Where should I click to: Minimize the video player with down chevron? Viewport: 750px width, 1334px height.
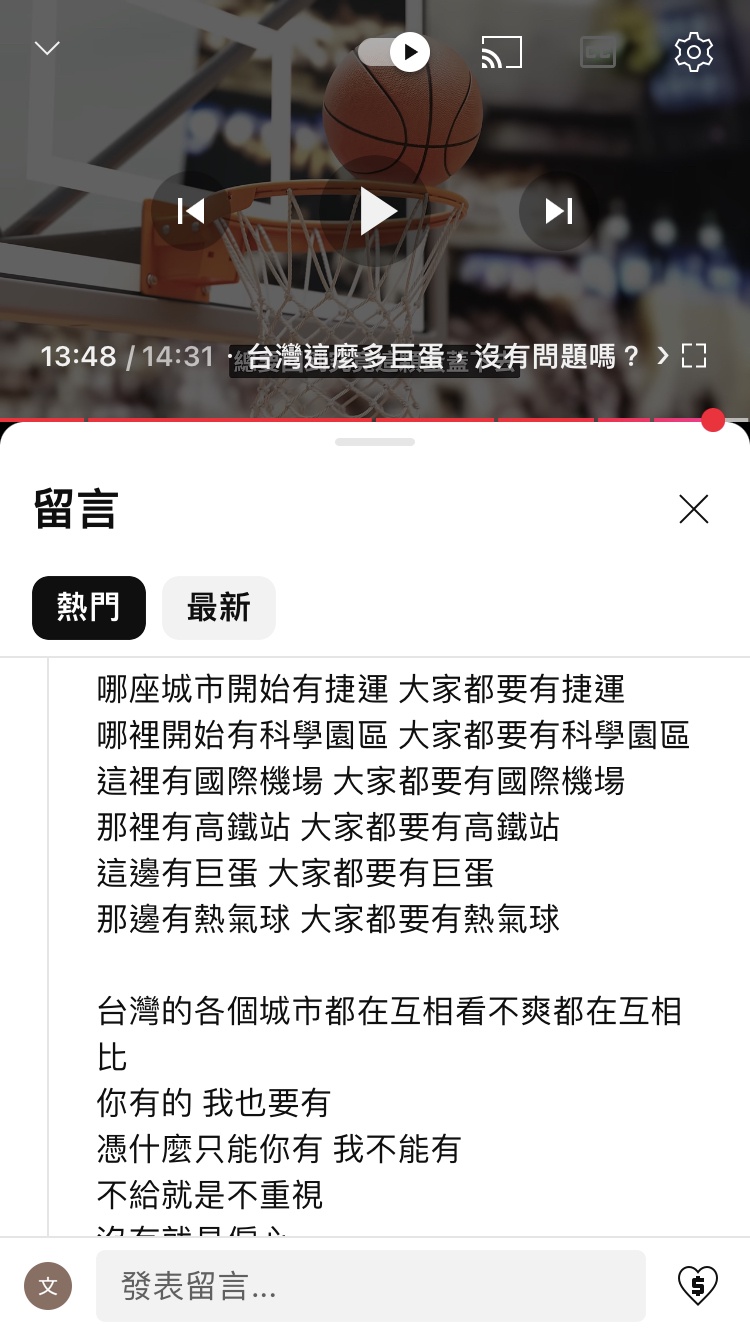coord(47,49)
